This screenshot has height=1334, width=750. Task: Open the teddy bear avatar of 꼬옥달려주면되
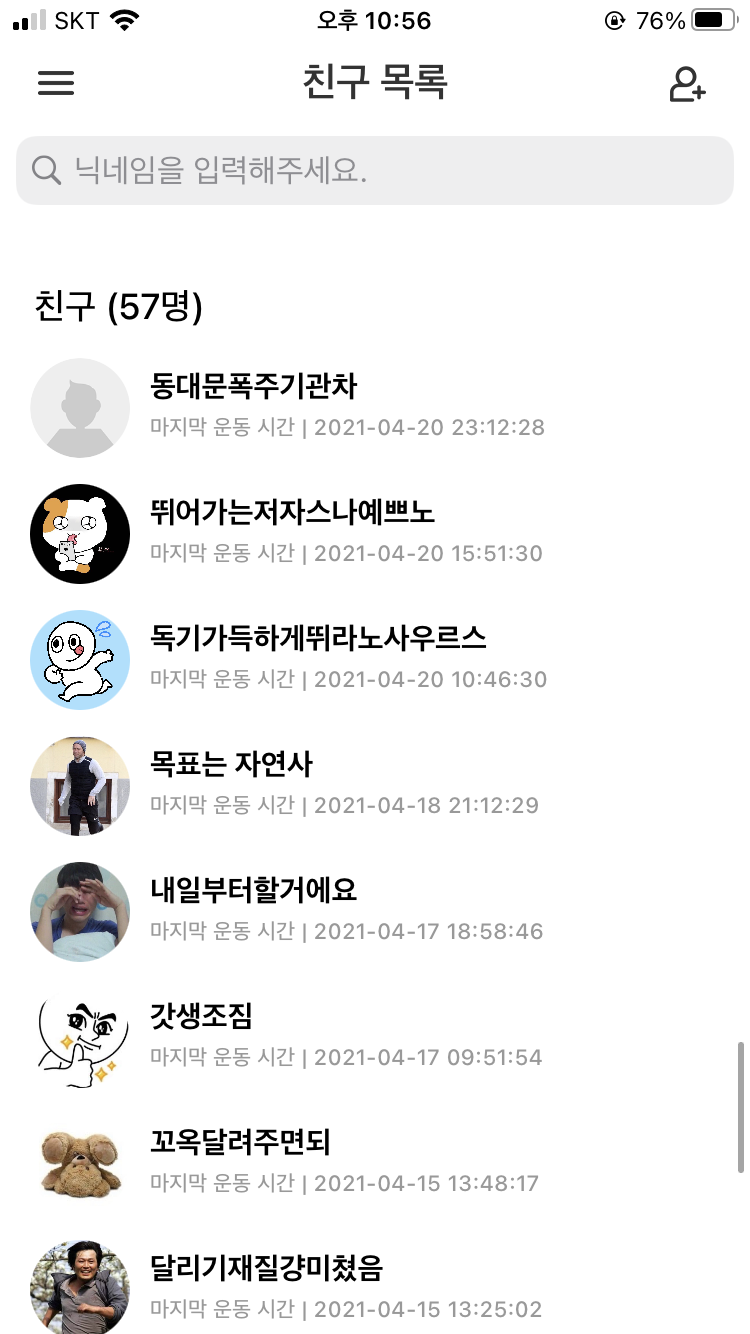tap(80, 1164)
